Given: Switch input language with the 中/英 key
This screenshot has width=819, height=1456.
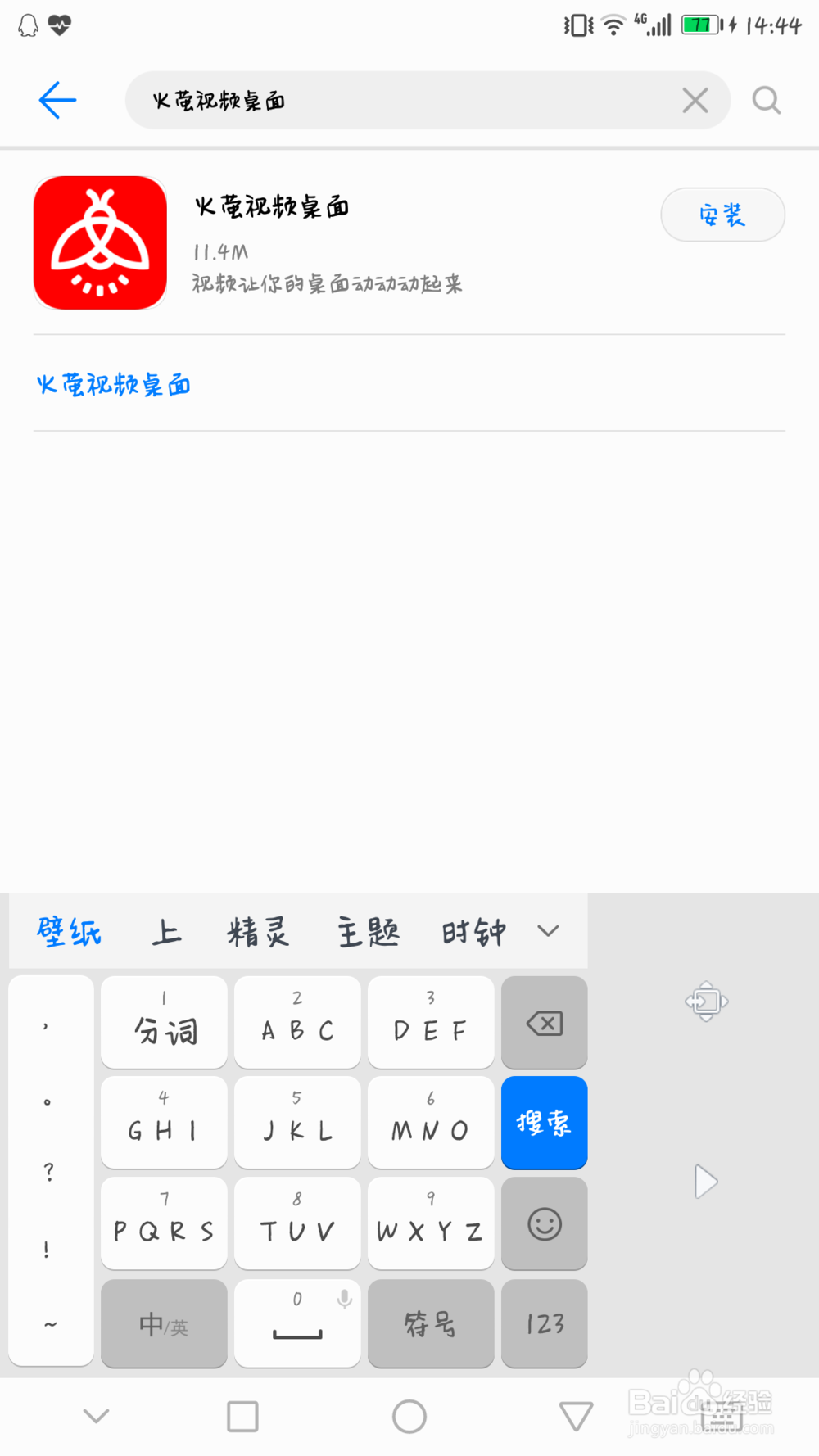Looking at the screenshot, I should pos(163,1324).
